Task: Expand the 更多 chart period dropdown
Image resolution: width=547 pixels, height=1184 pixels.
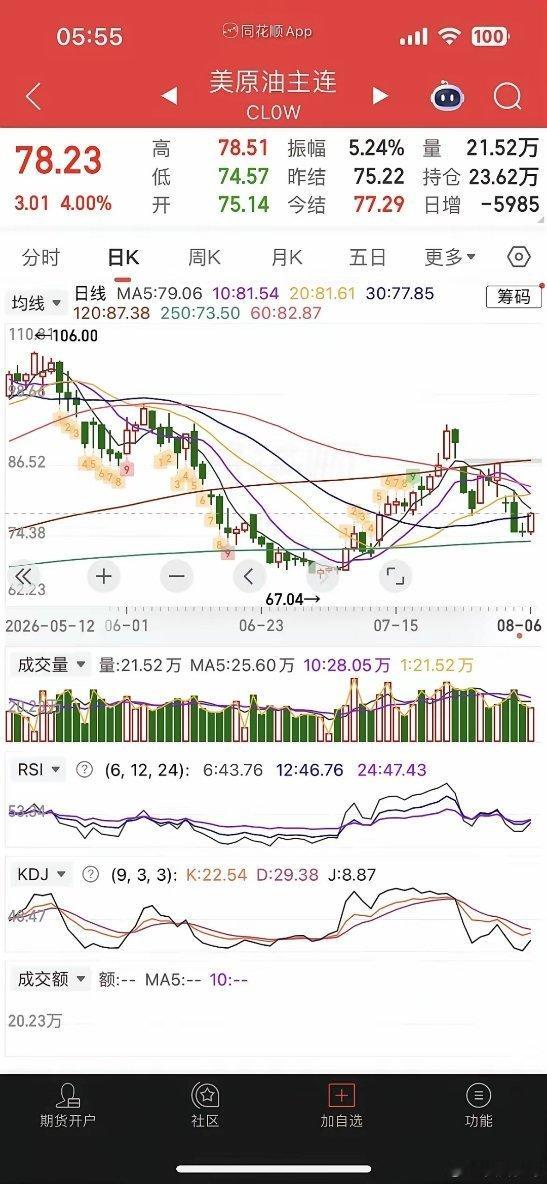Action: pos(450,257)
